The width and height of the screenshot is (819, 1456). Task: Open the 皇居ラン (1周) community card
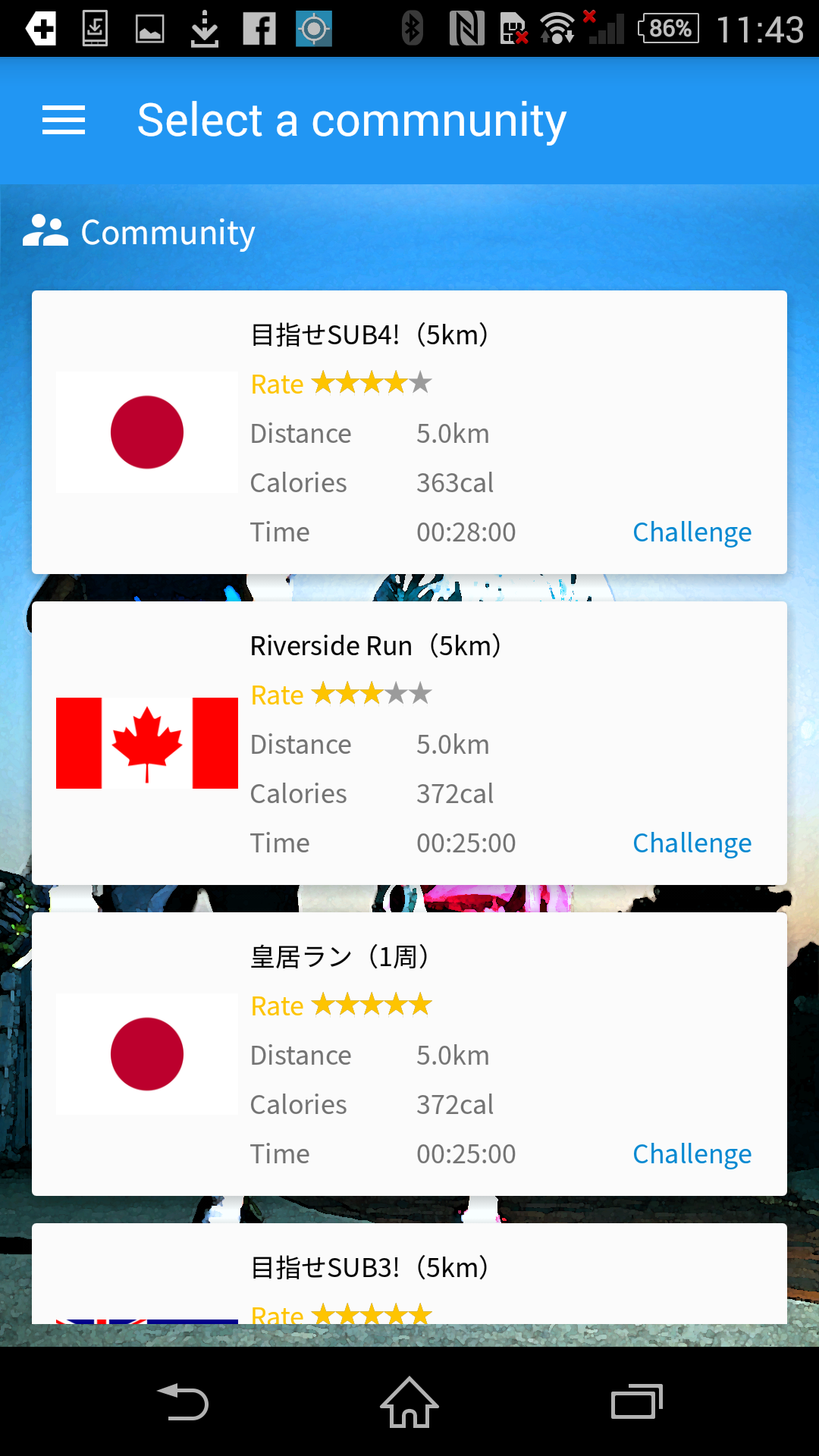[409, 1054]
